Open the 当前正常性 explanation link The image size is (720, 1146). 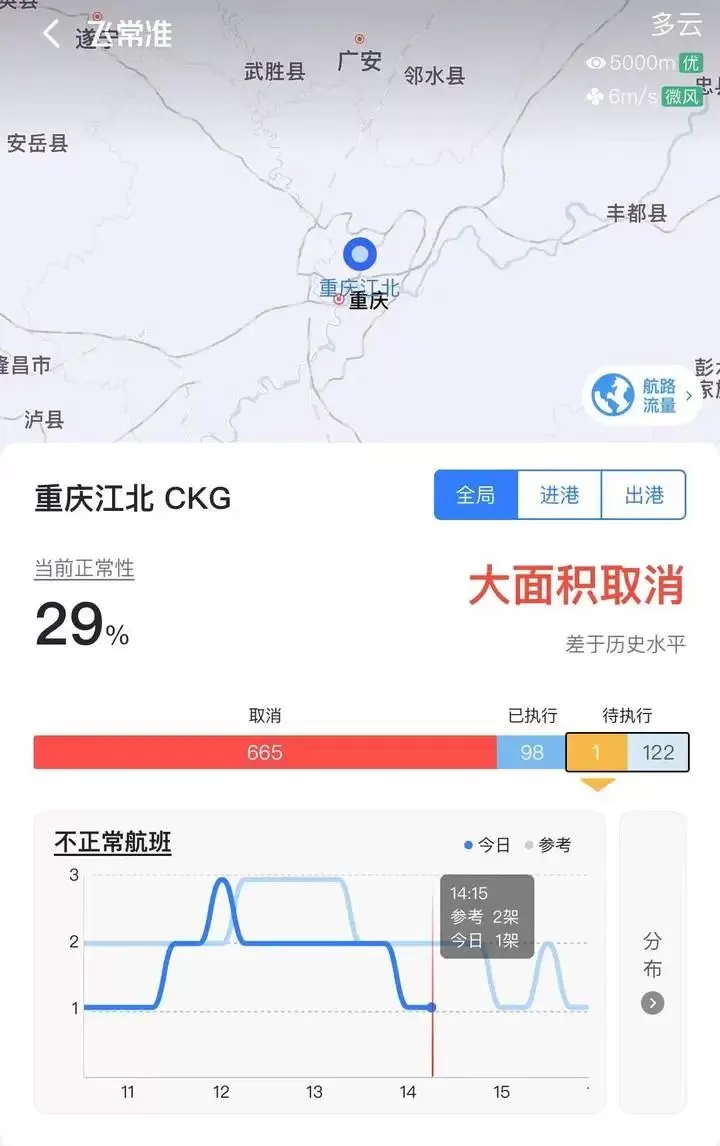(x=84, y=569)
